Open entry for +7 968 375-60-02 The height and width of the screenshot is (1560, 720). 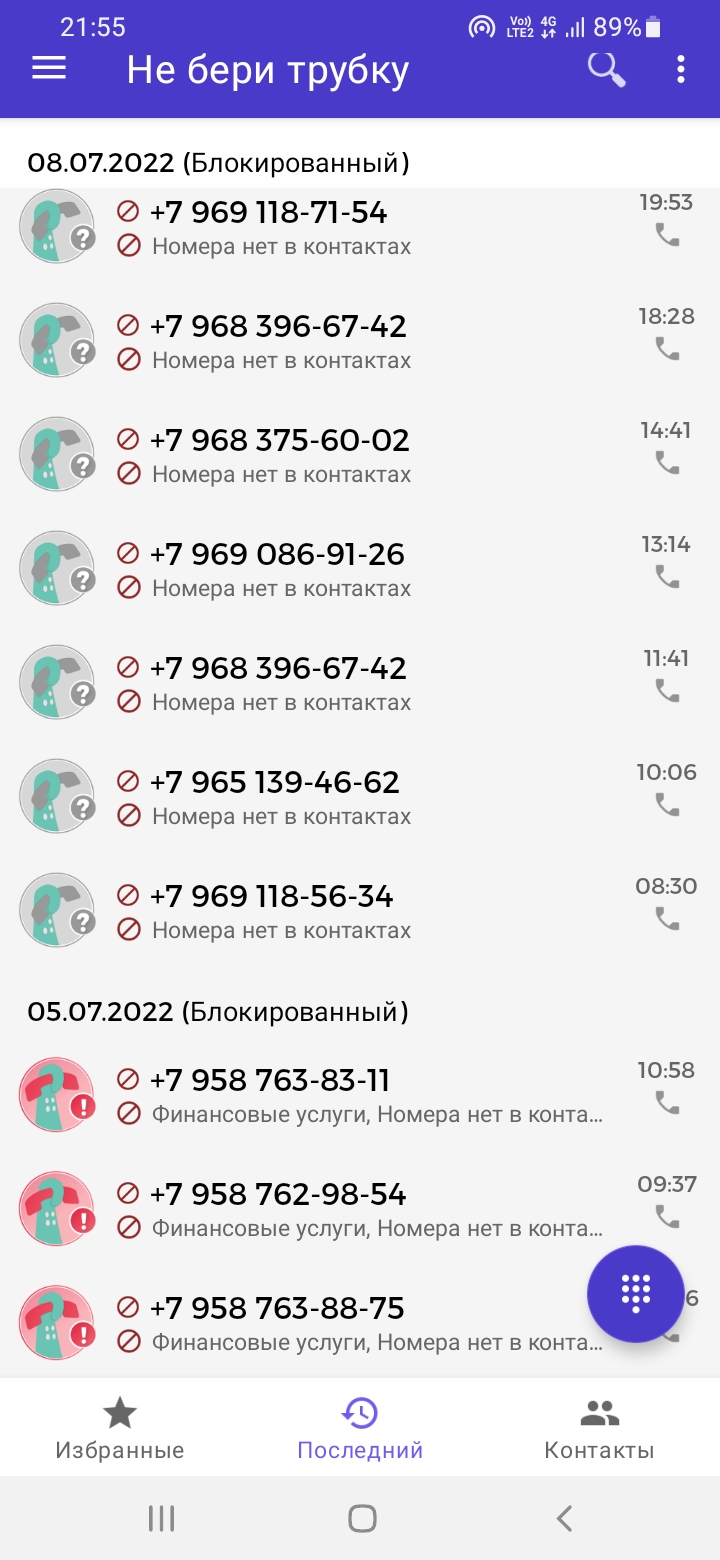point(360,455)
